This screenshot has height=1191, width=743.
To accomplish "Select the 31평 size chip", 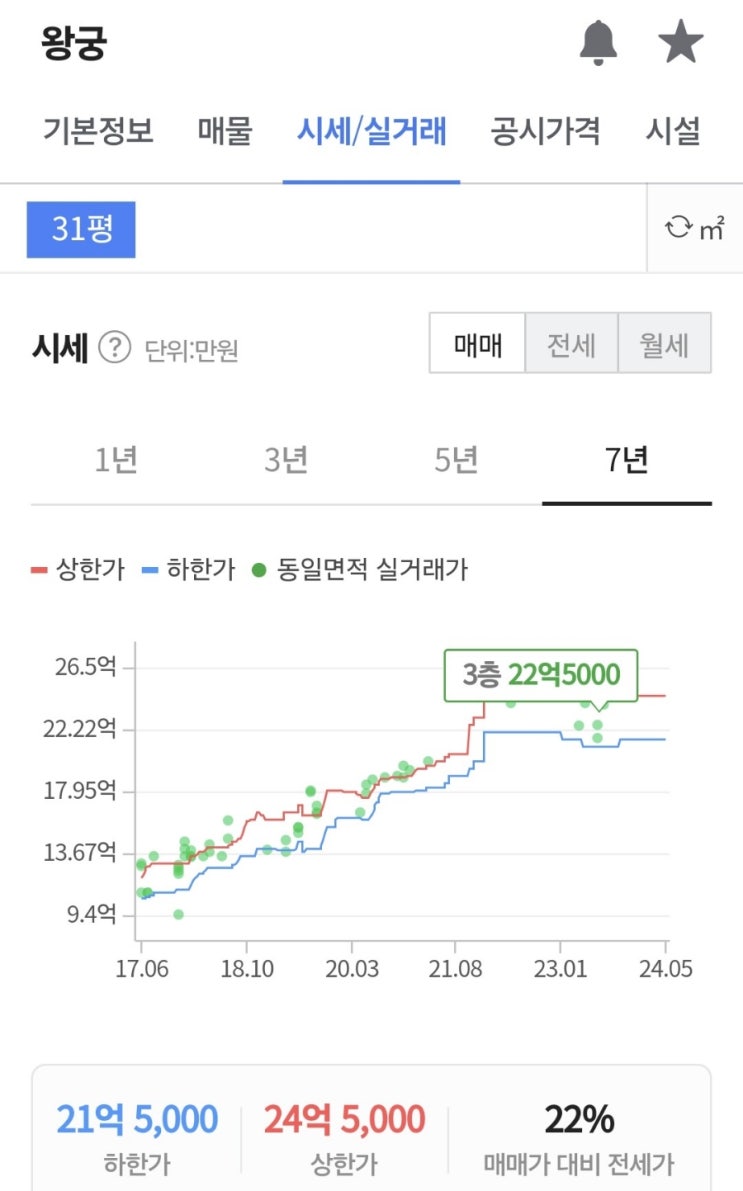I will pos(81,229).
